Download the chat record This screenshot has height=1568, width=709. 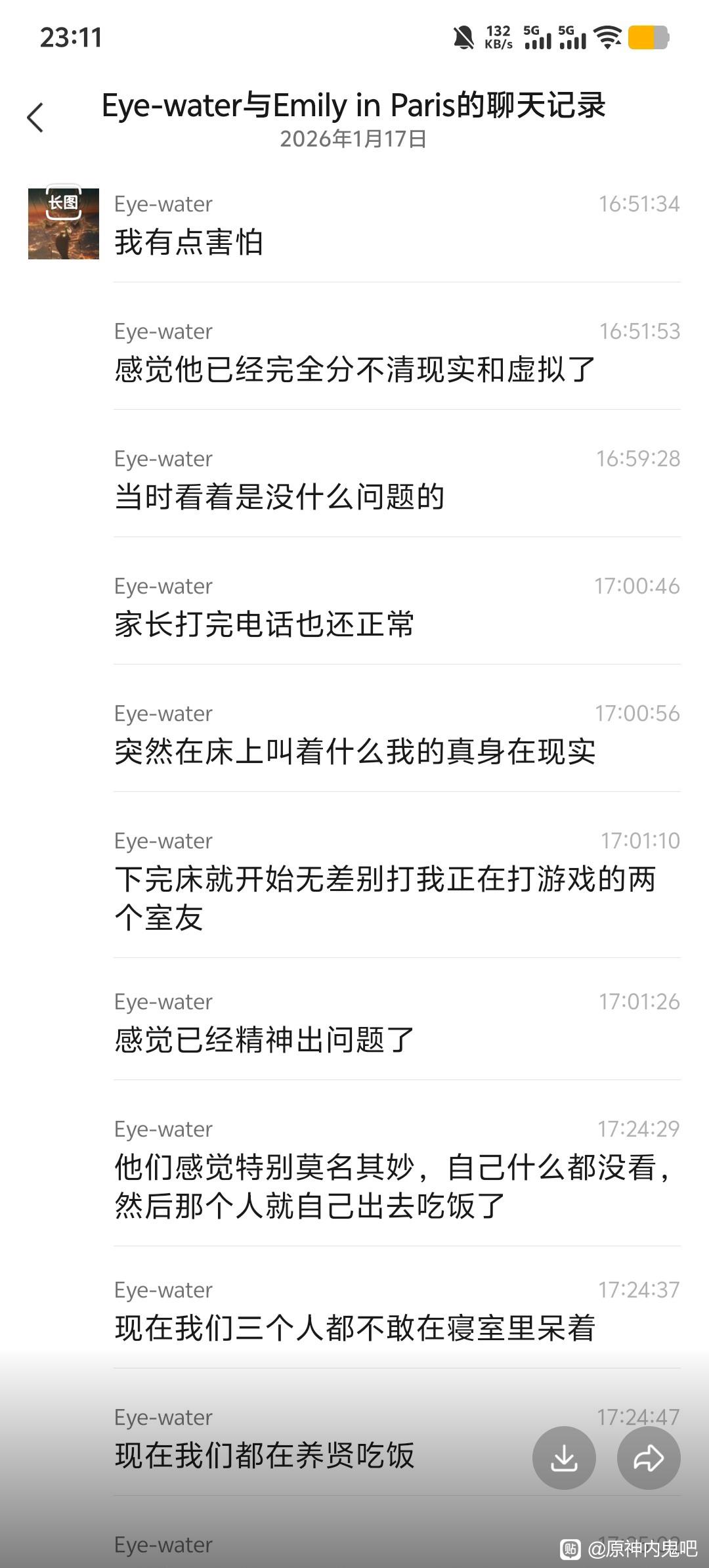click(x=564, y=1458)
